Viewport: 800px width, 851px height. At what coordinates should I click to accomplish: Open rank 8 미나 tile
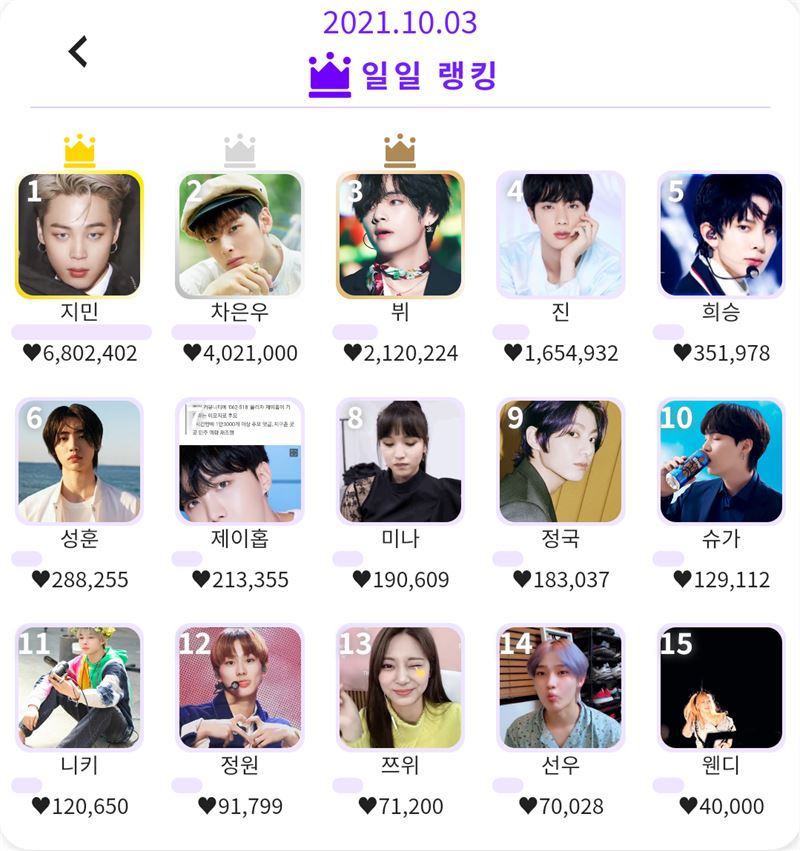pyautogui.click(x=400, y=461)
